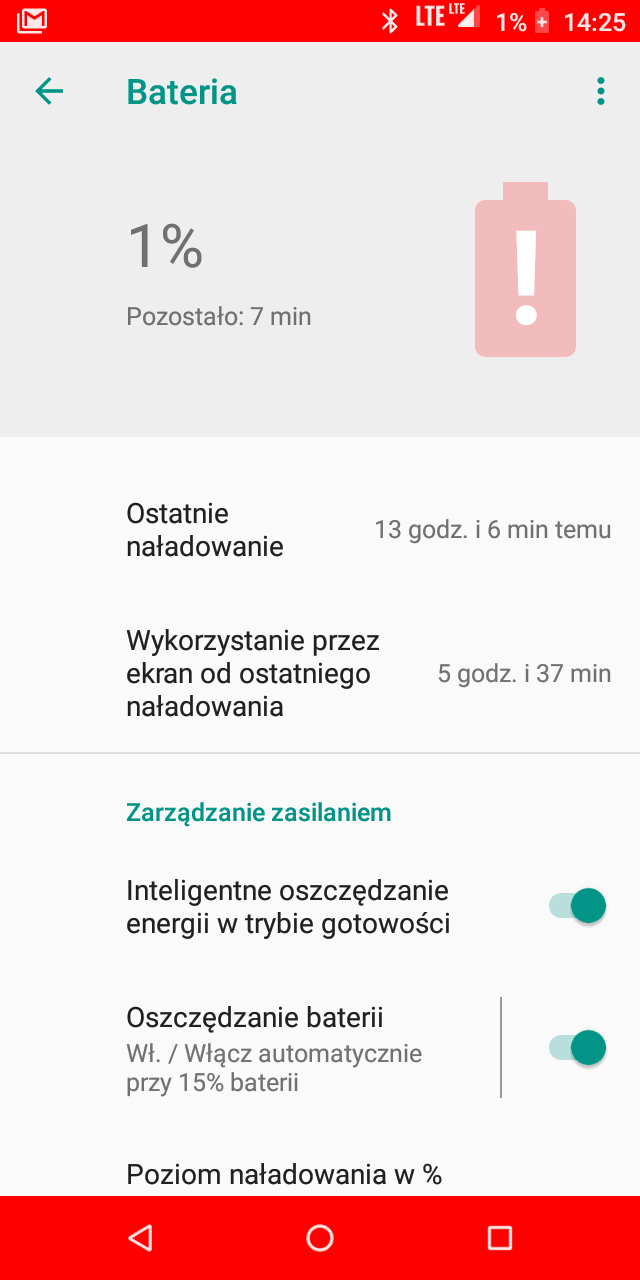Viewport: 640px width, 1280px height.
Task: Open recent apps from navigation bar
Action: (500, 1238)
